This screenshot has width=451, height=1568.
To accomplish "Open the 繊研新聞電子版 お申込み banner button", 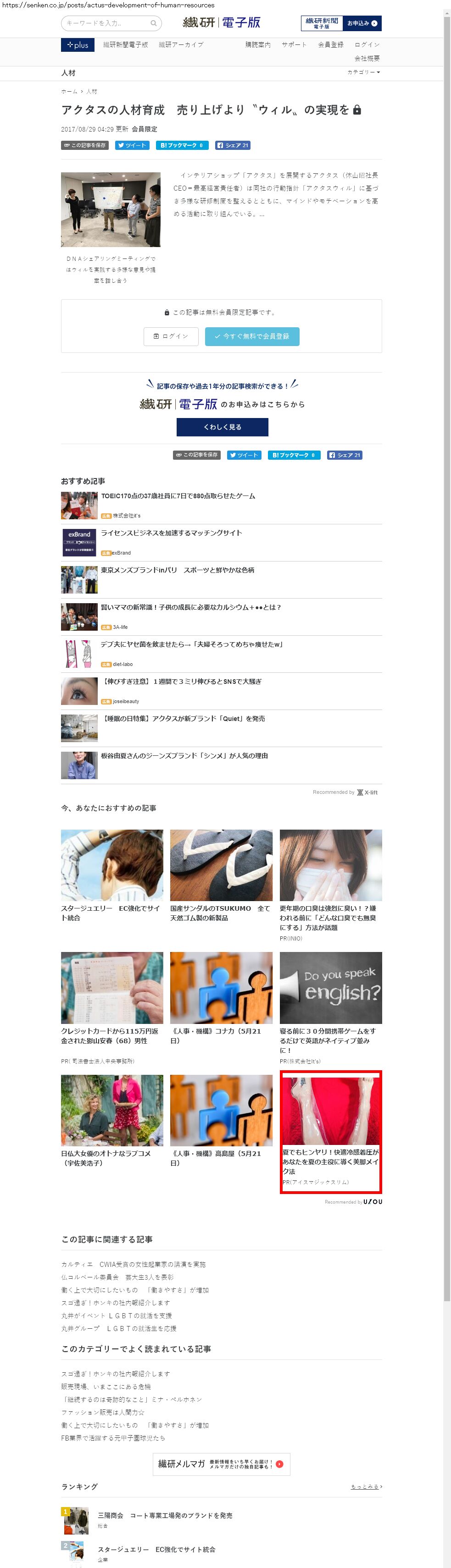I will point(341,23).
